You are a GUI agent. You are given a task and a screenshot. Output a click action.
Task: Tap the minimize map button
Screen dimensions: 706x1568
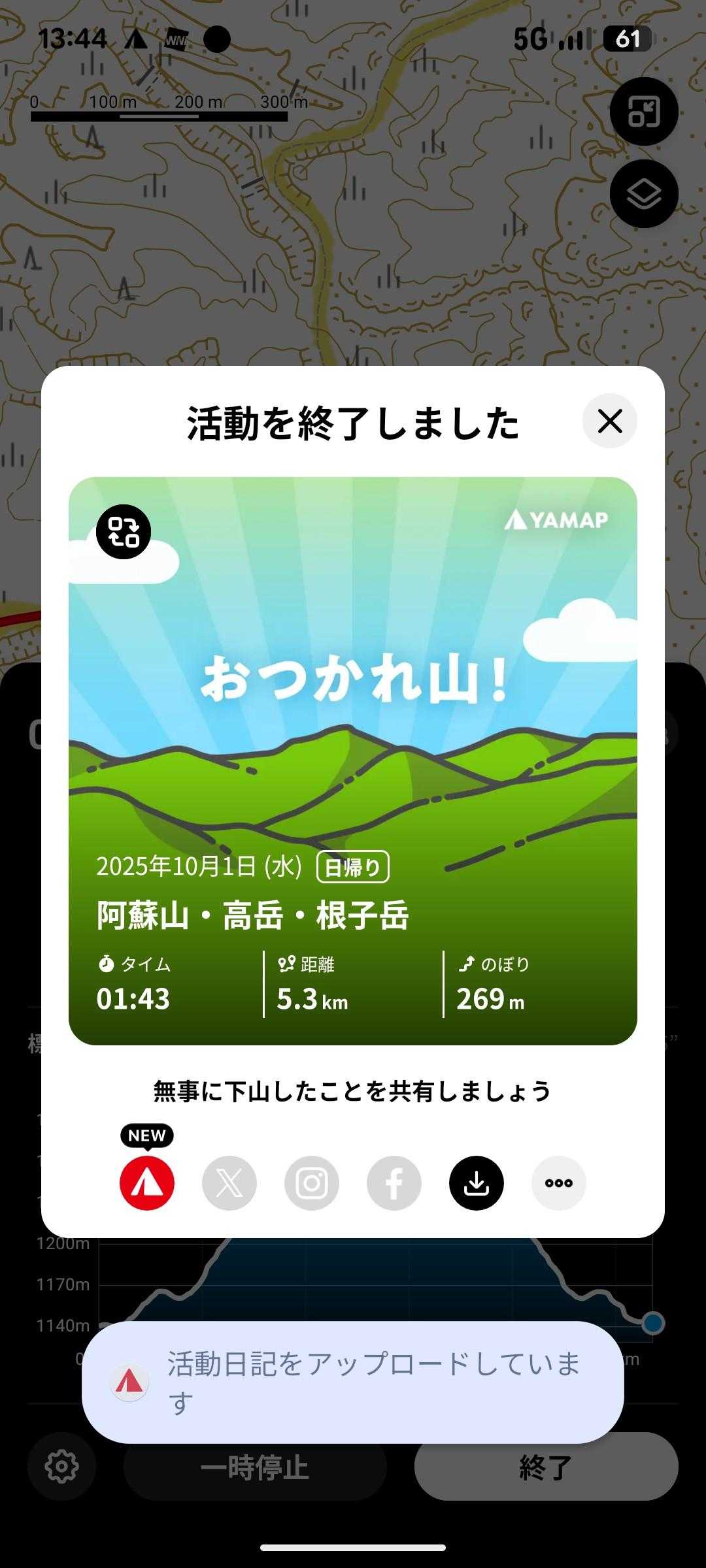click(x=644, y=112)
